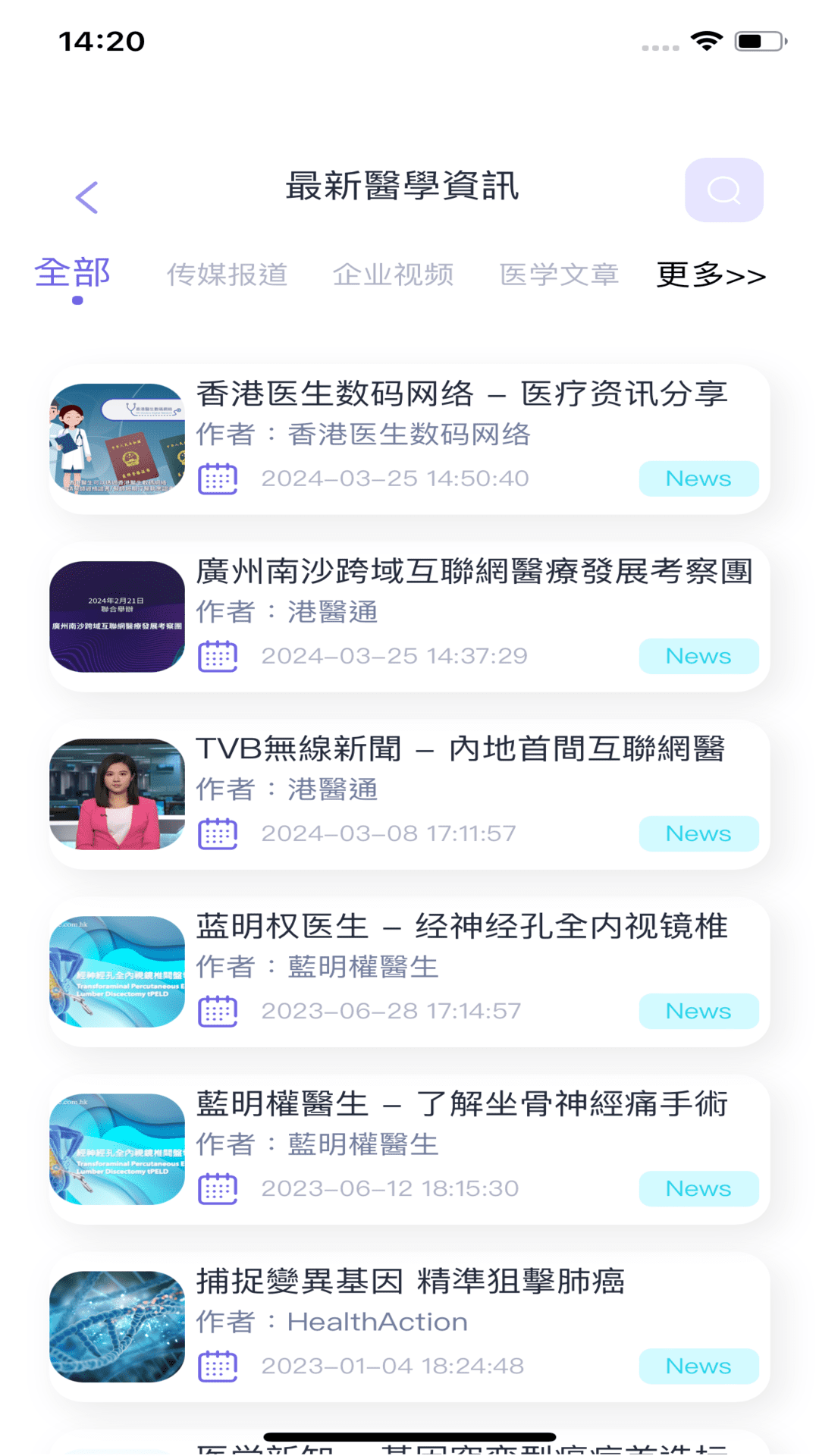Select the 全部 tab
The image size is (819, 1456).
click(x=74, y=274)
